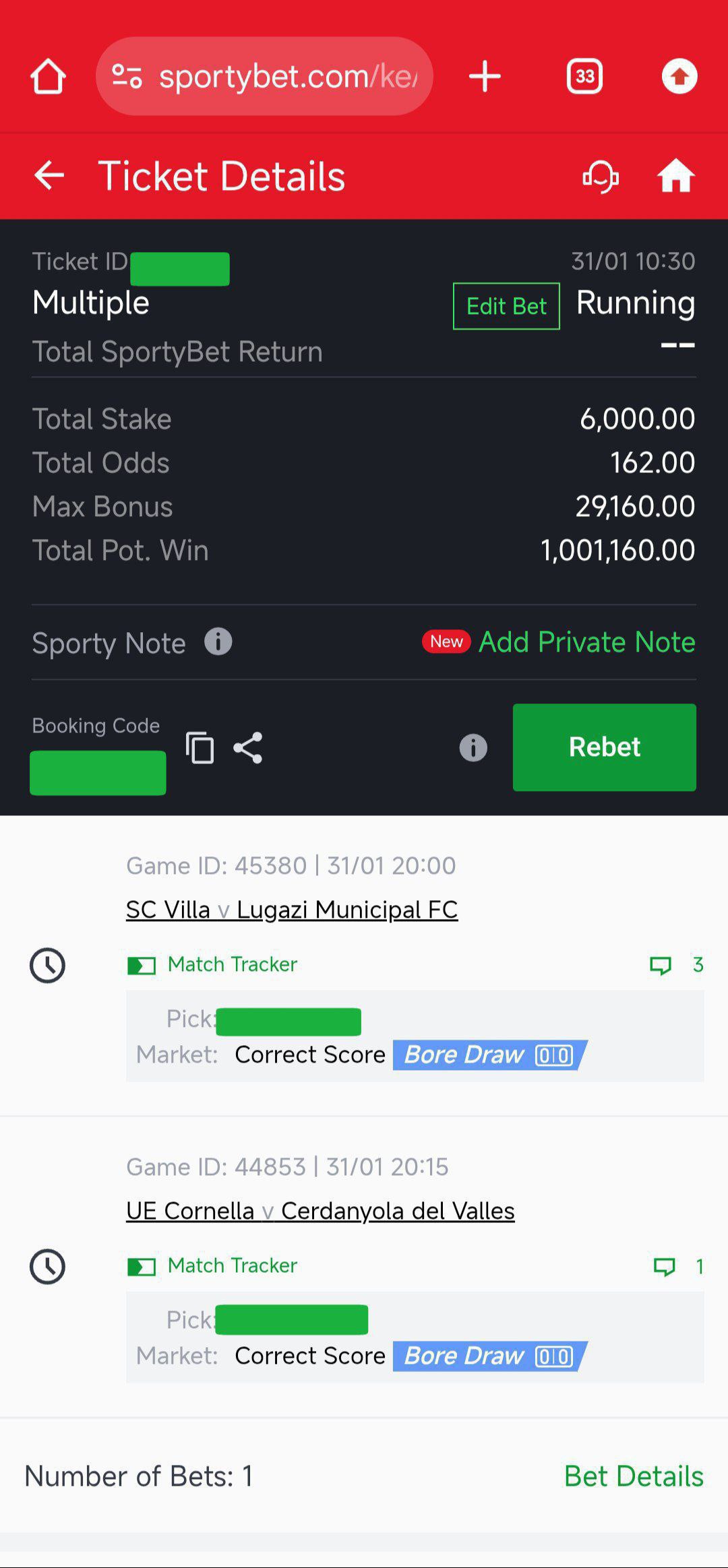Tap the Edit Bet button
This screenshot has height=1568, width=728.
pos(506,307)
